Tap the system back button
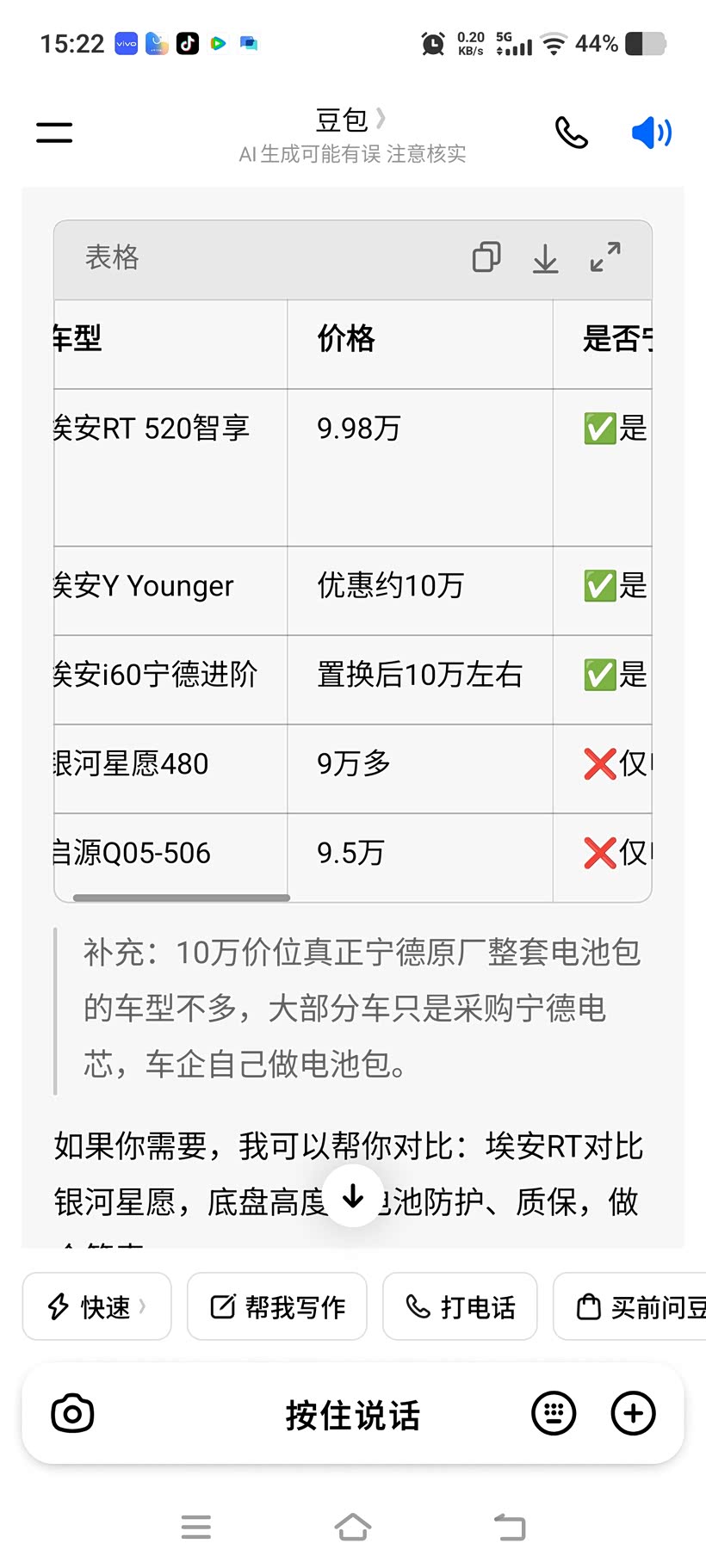Image resolution: width=706 pixels, height=1568 pixels. point(510,1527)
